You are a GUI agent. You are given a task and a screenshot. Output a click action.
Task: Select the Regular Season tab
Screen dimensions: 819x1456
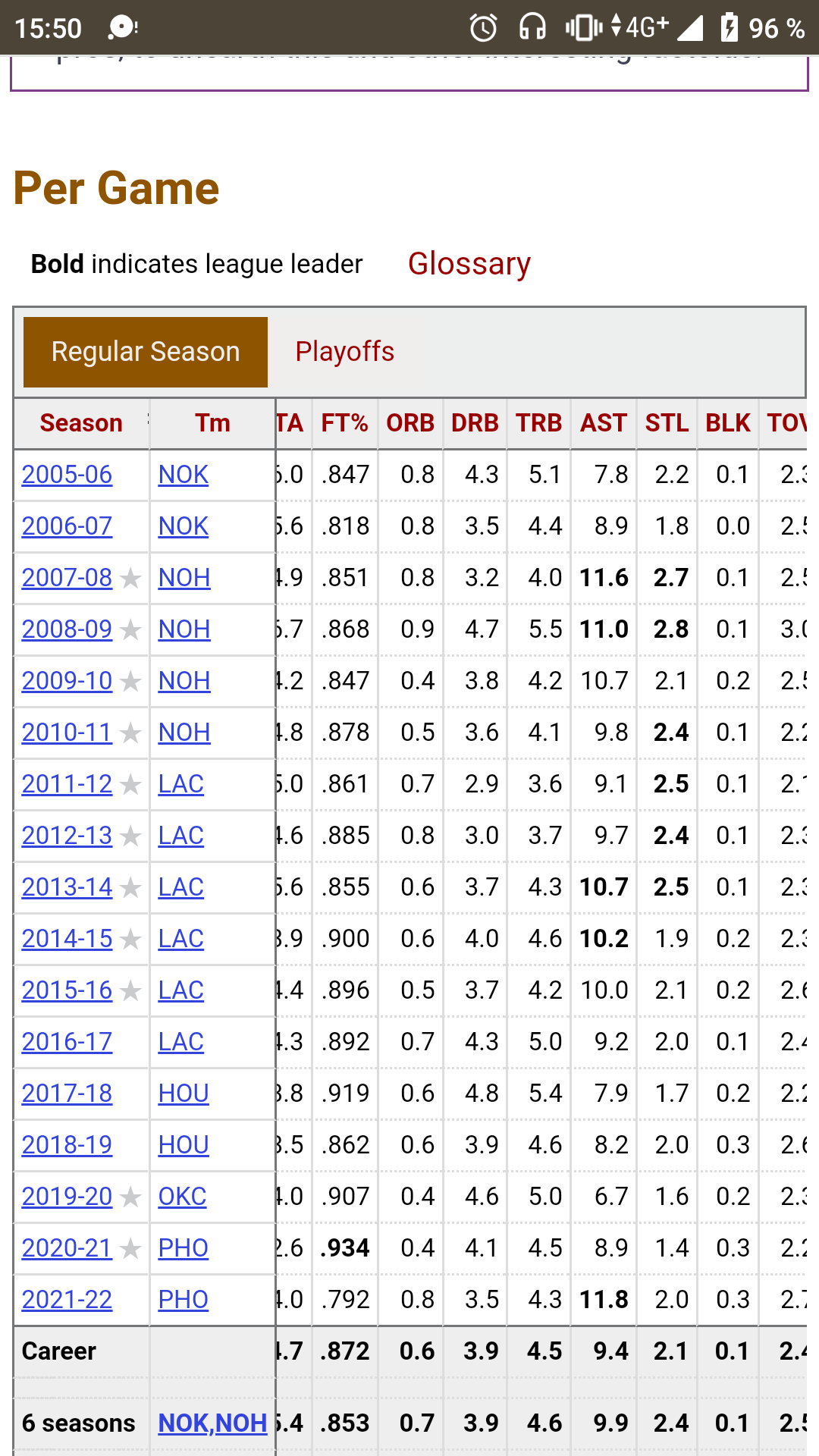pyautogui.click(x=146, y=352)
